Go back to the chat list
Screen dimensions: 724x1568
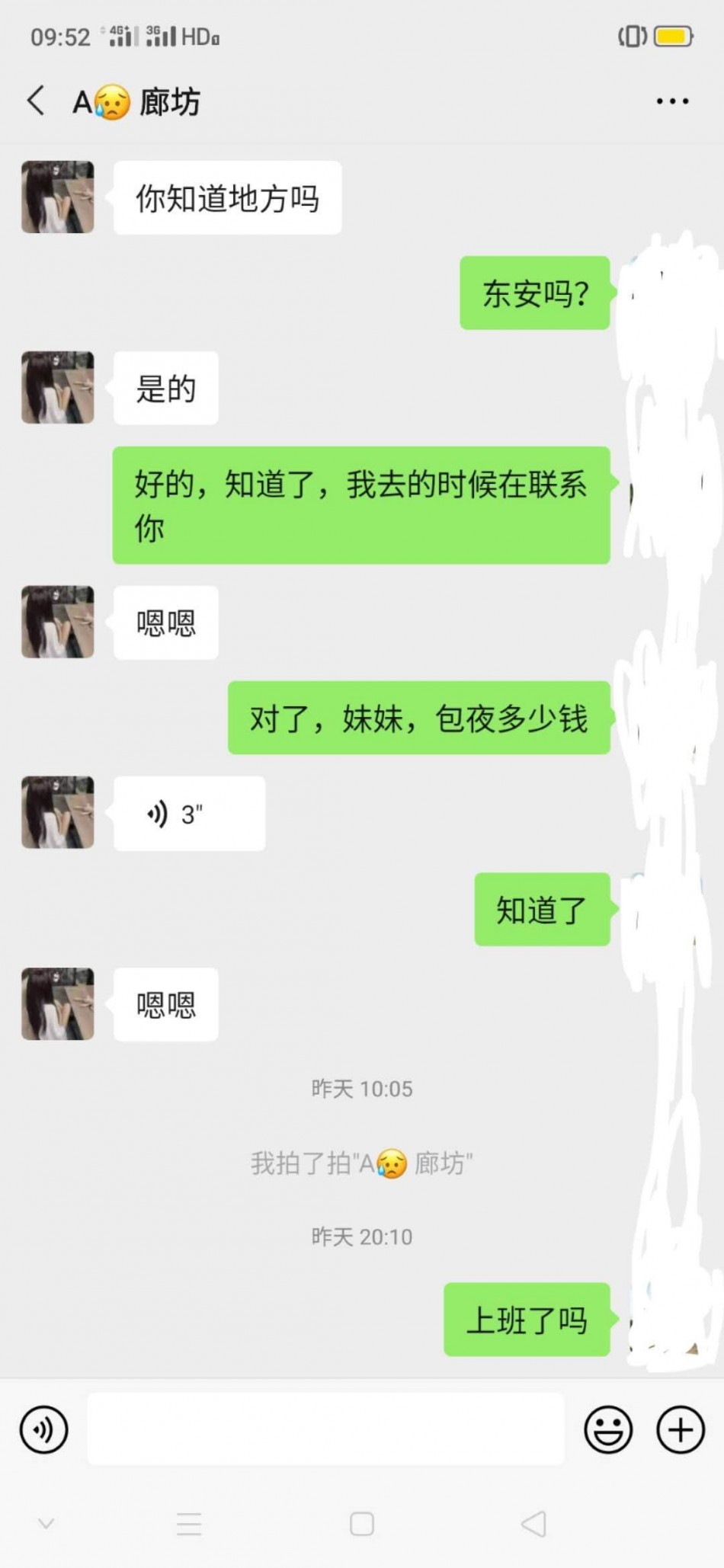[x=36, y=101]
